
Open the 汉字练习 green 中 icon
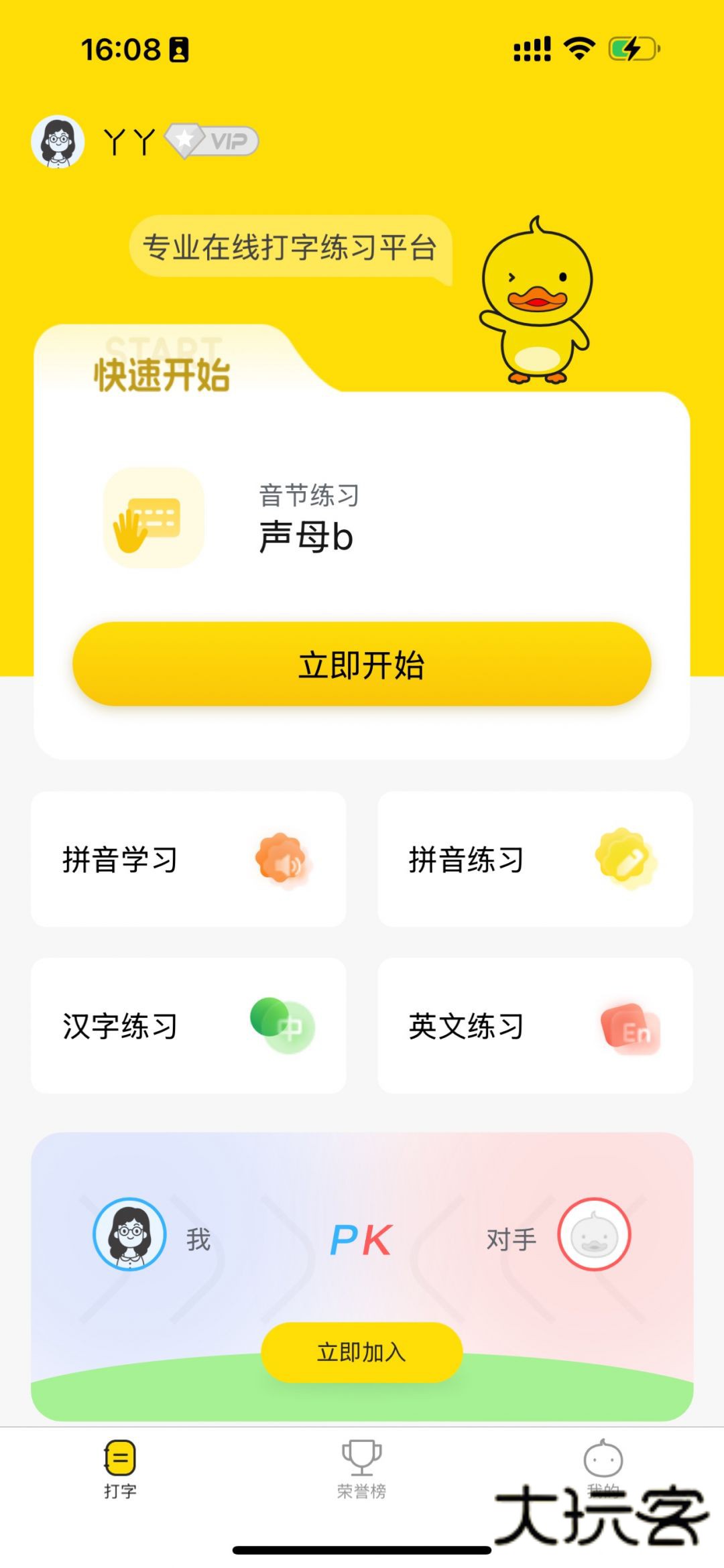point(280,1025)
